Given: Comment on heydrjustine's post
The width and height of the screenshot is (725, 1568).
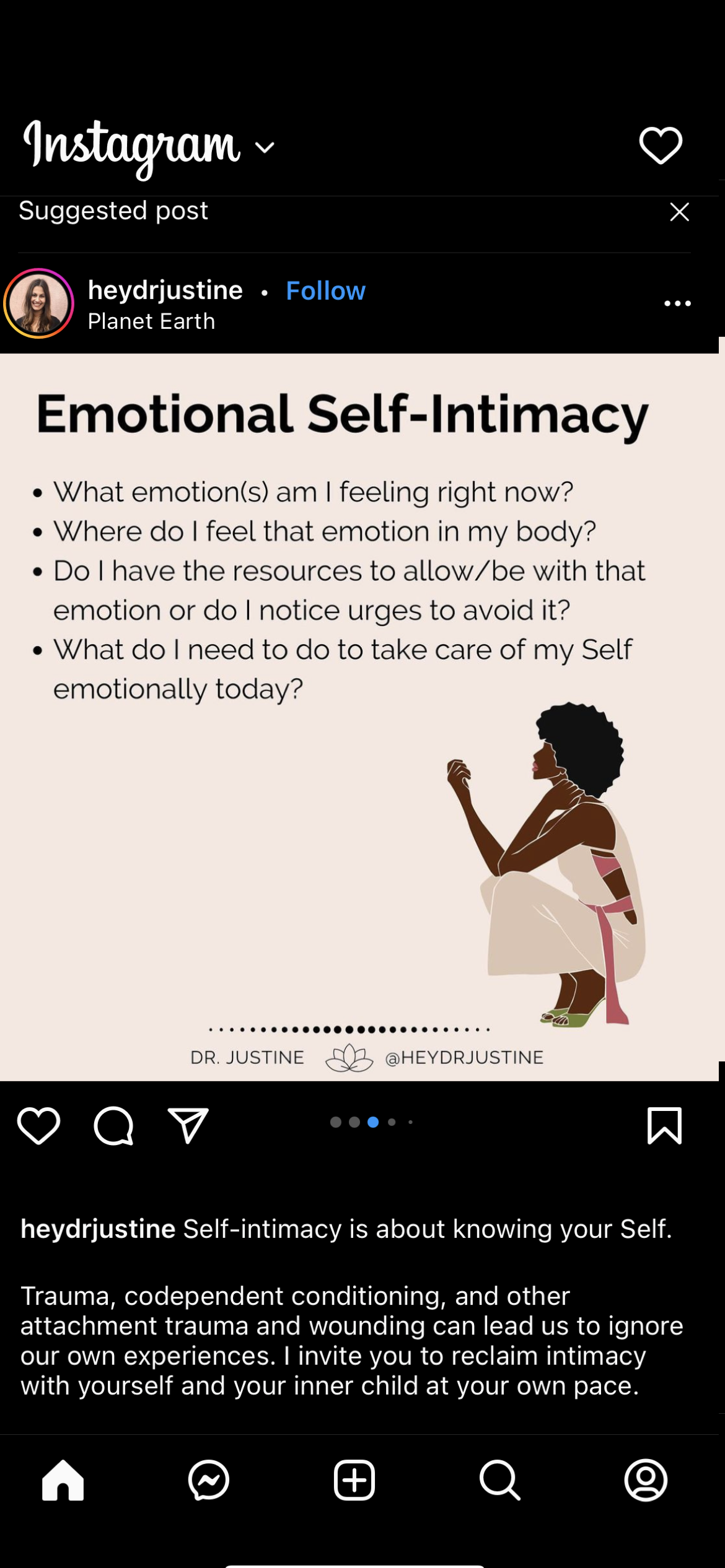Looking at the screenshot, I should click(113, 1125).
